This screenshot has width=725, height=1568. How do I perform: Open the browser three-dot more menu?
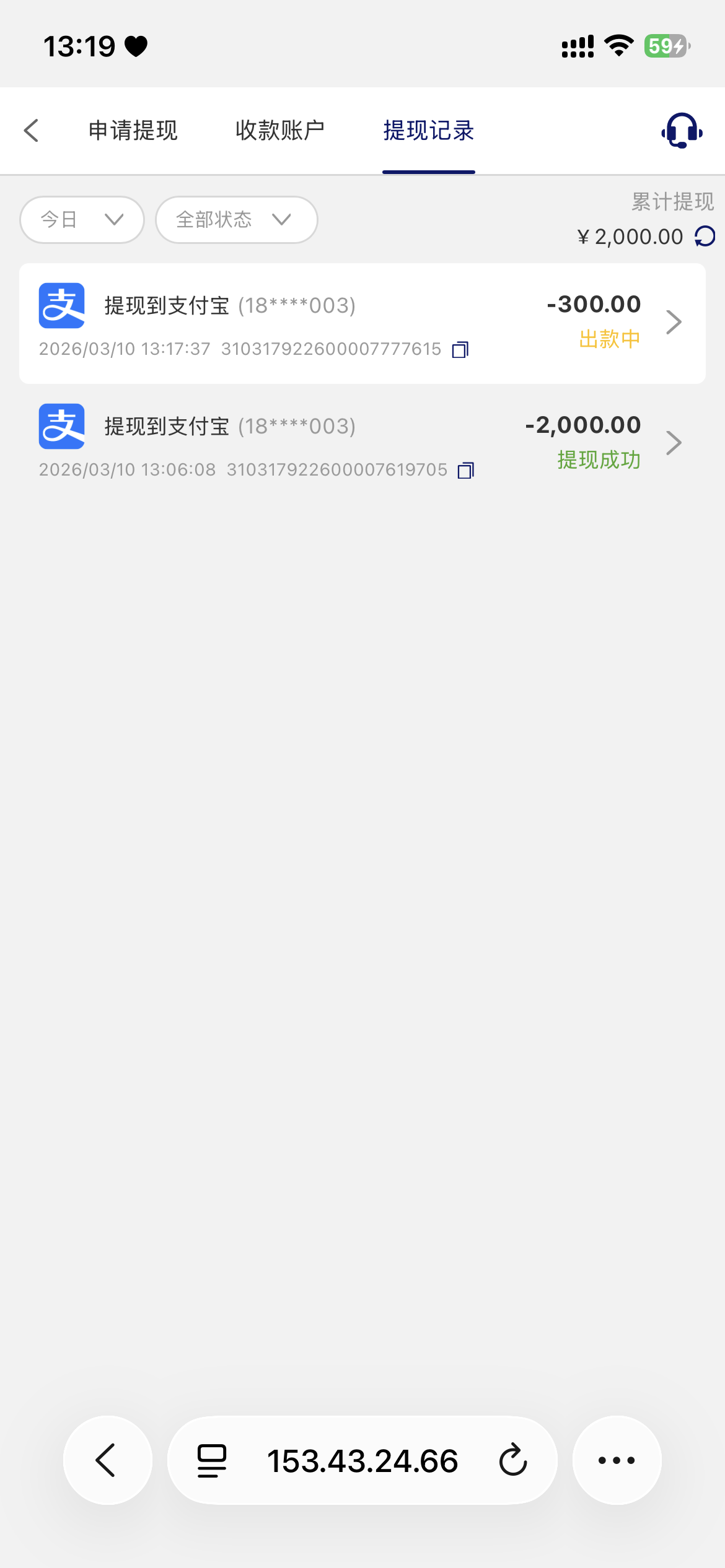(x=617, y=1460)
